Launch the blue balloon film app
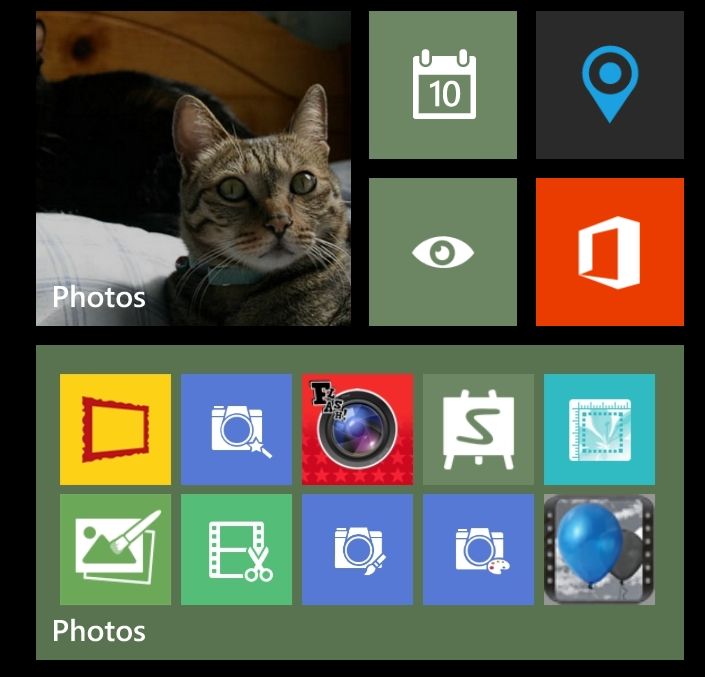Image resolution: width=705 pixels, height=677 pixels. click(x=599, y=549)
